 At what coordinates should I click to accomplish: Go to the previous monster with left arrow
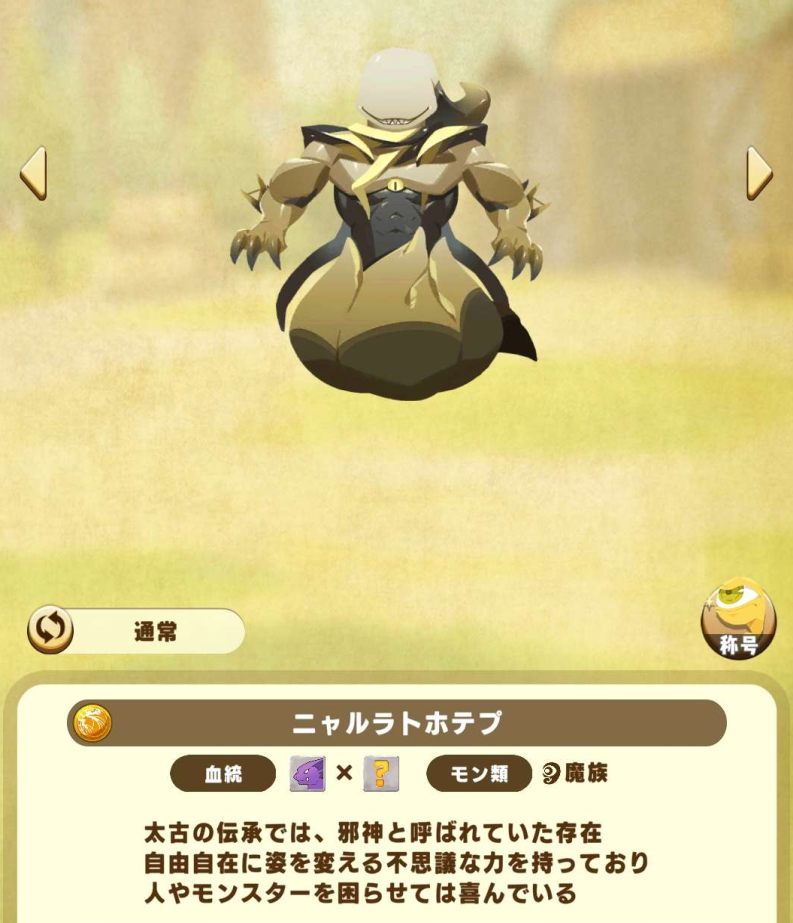pos(33,173)
